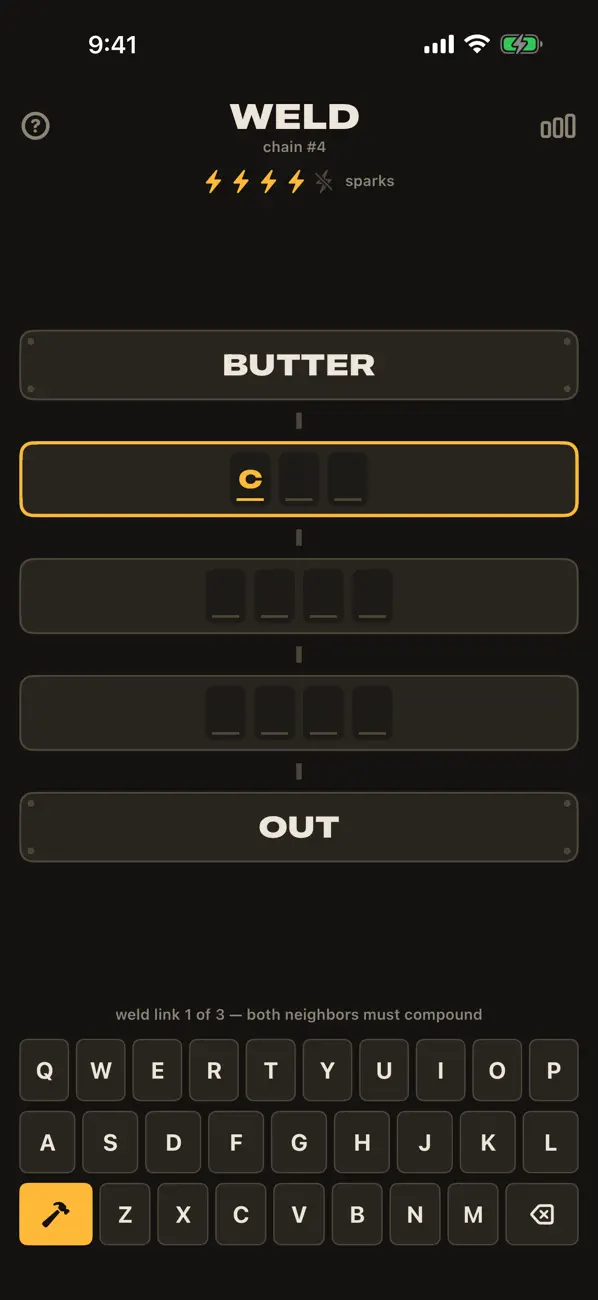Tap the yellow hammer weld key
This screenshot has height=1300, width=598.
click(56, 1214)
